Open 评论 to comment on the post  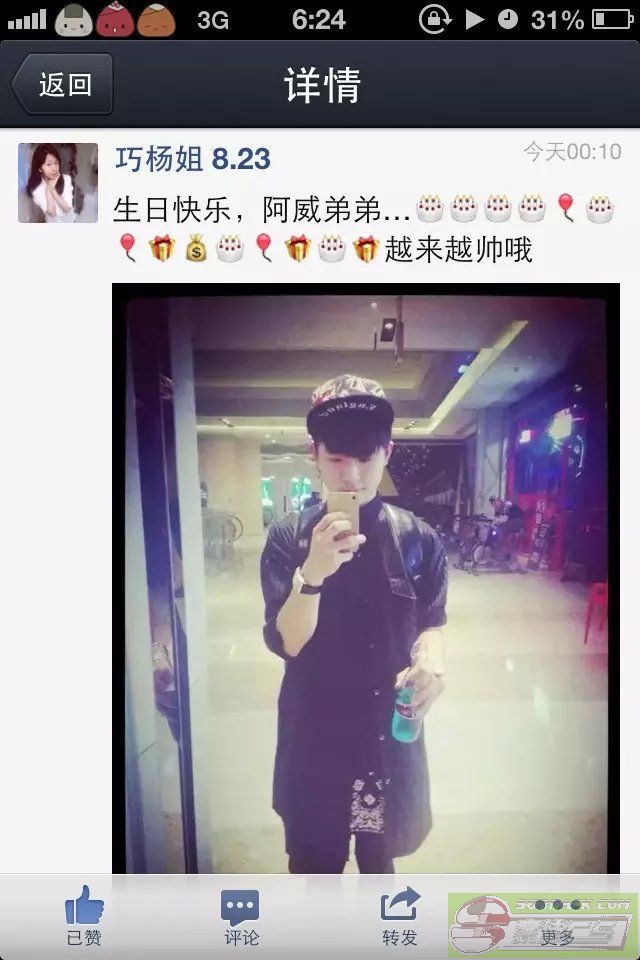(240, 915)
